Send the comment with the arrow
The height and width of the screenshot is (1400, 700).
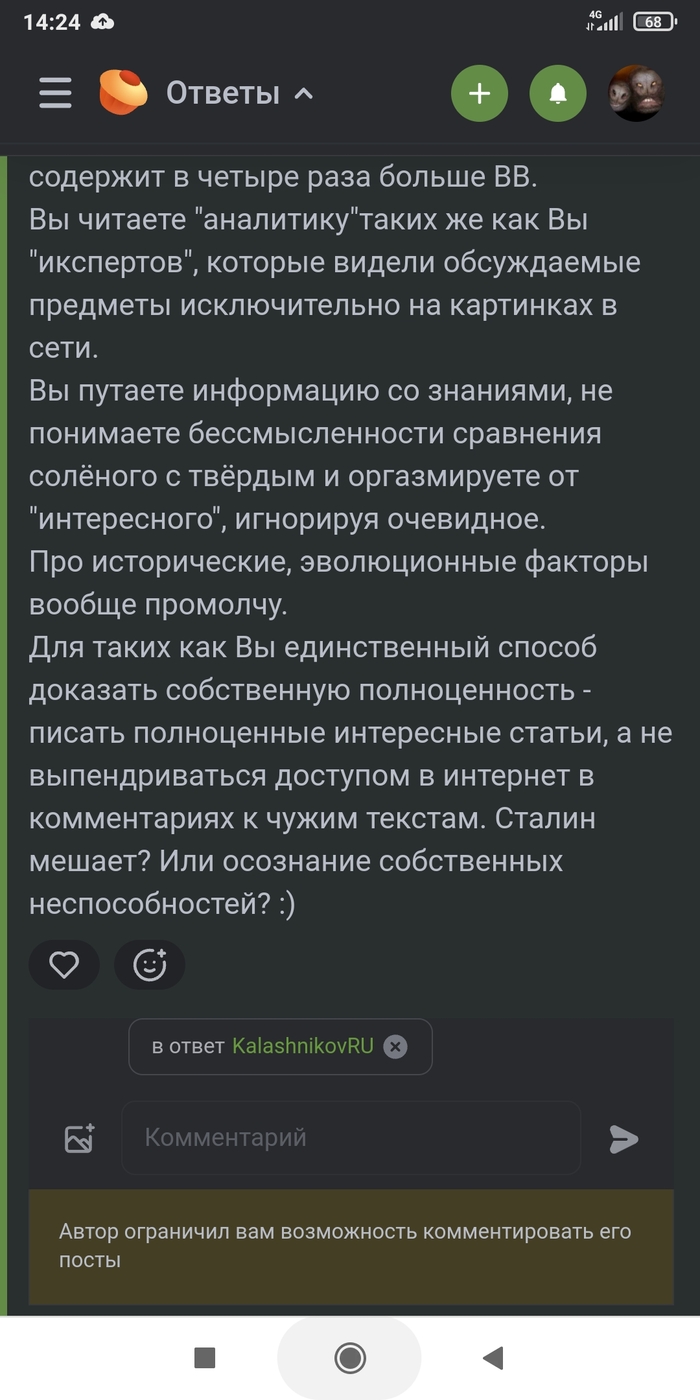click(x=624, y=1138)
